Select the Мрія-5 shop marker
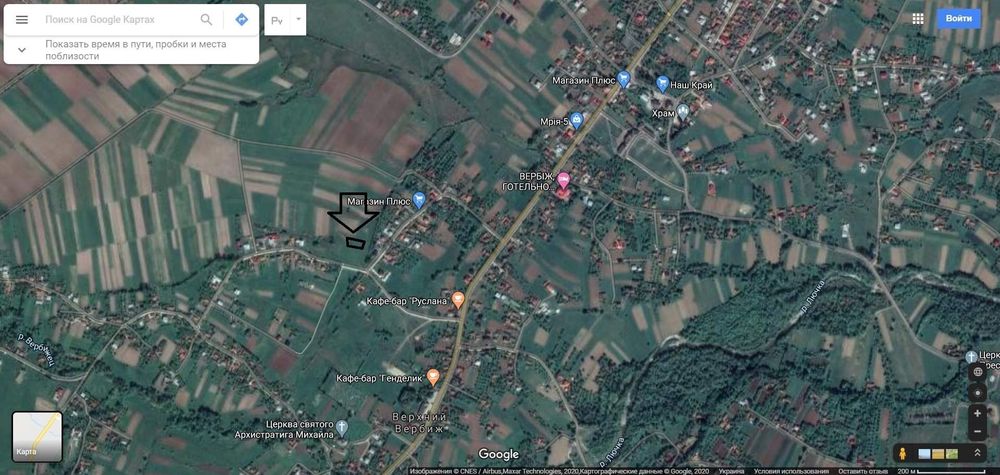This screenshot has width=1000, height=475. [x=576, y=120]
